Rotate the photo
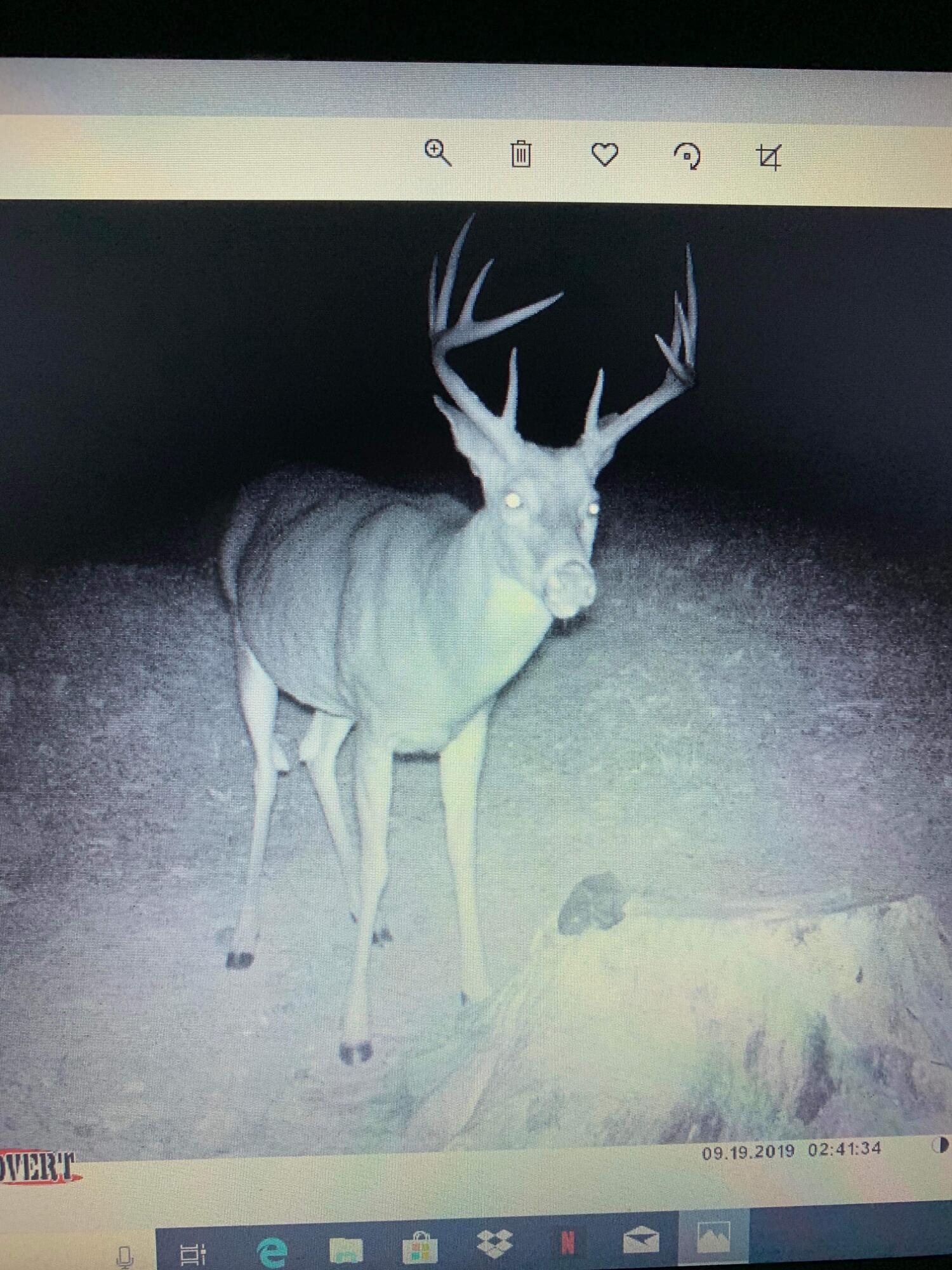The width and height of the screenshot is (952, 1270). coord(687,156)
